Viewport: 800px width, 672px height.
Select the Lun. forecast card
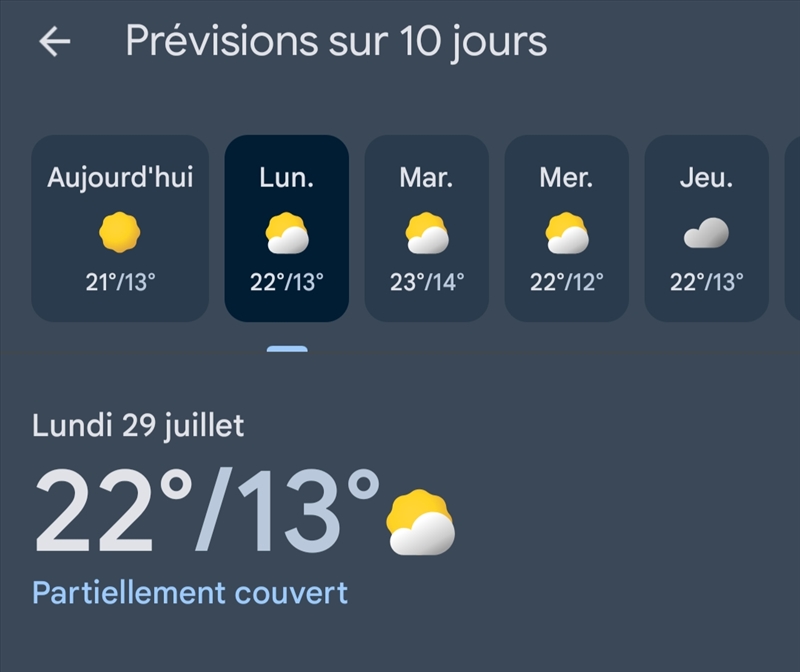point(287,229)
